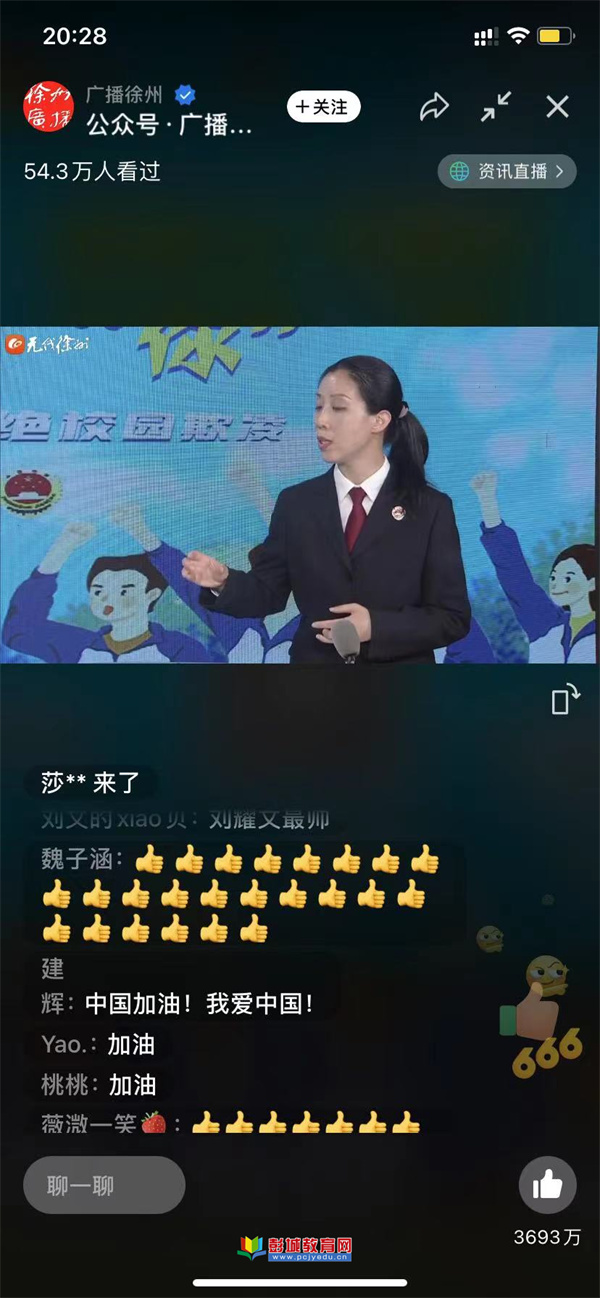Rotate video to fullscreen landscape
Viewport: 600px width, 1298px height.
(566, 699)
